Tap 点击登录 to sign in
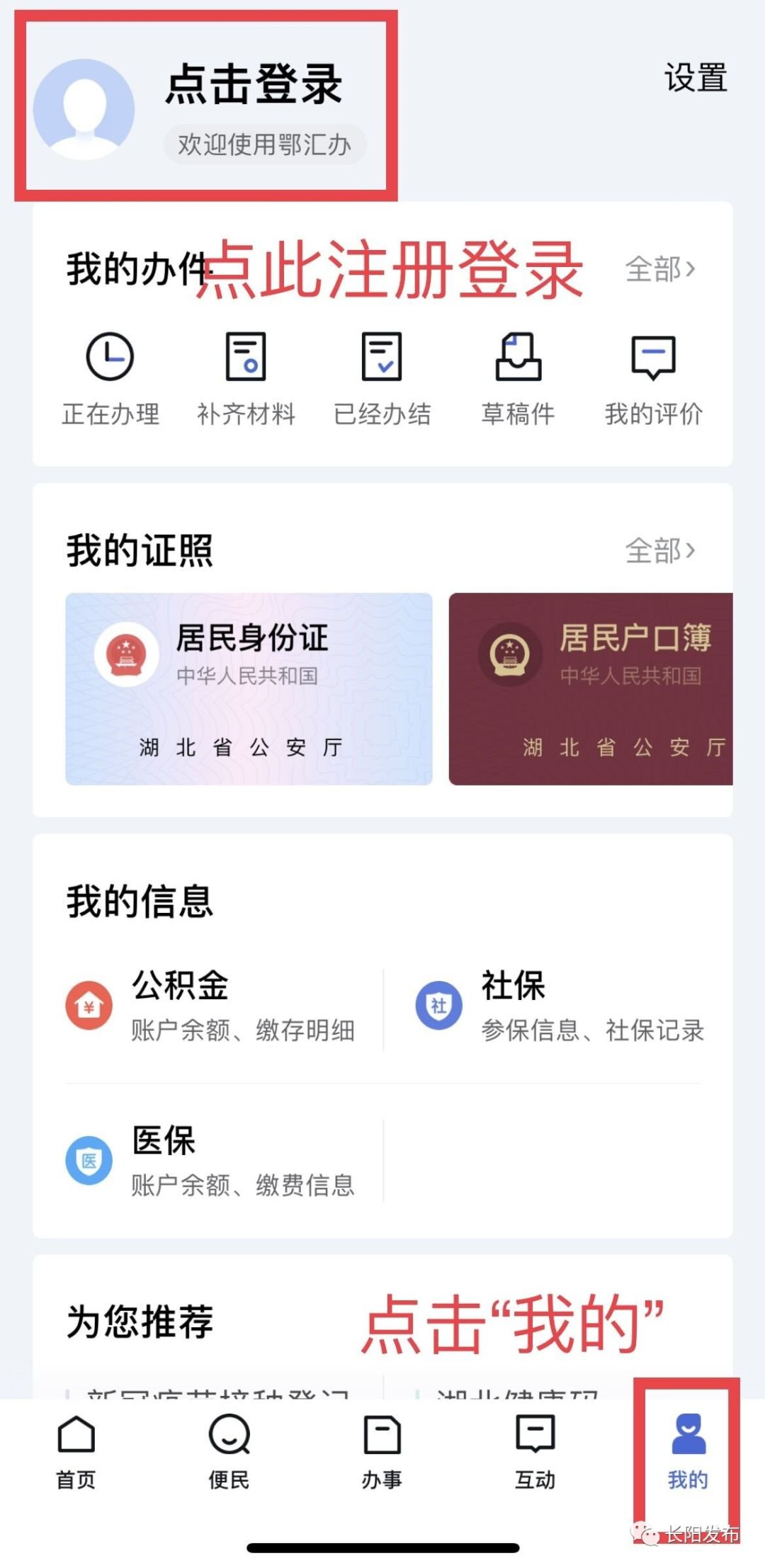 click(x=254, y=85)
